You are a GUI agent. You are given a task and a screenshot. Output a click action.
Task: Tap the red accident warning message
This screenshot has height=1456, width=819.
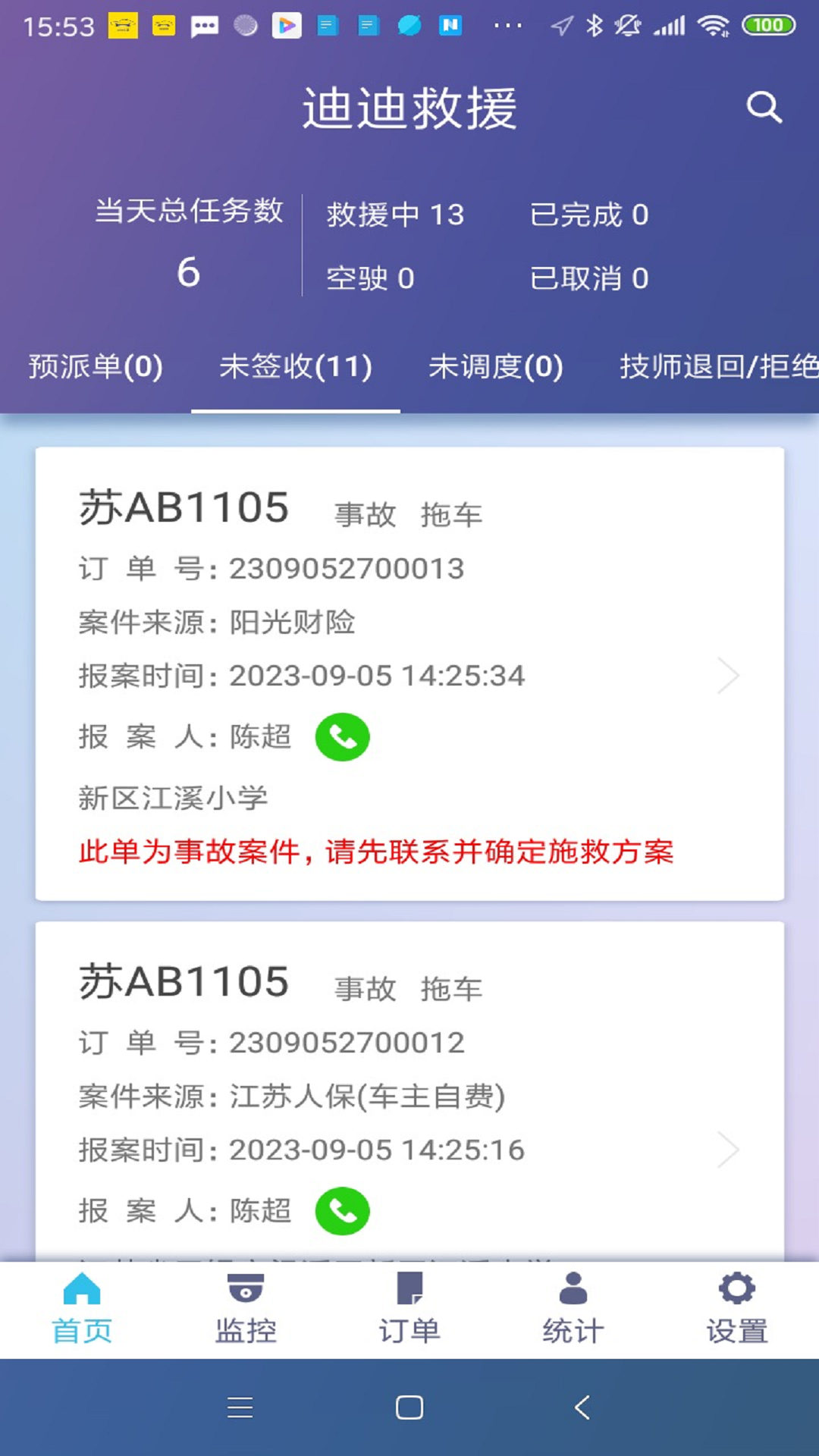click(x=377, y=852)
